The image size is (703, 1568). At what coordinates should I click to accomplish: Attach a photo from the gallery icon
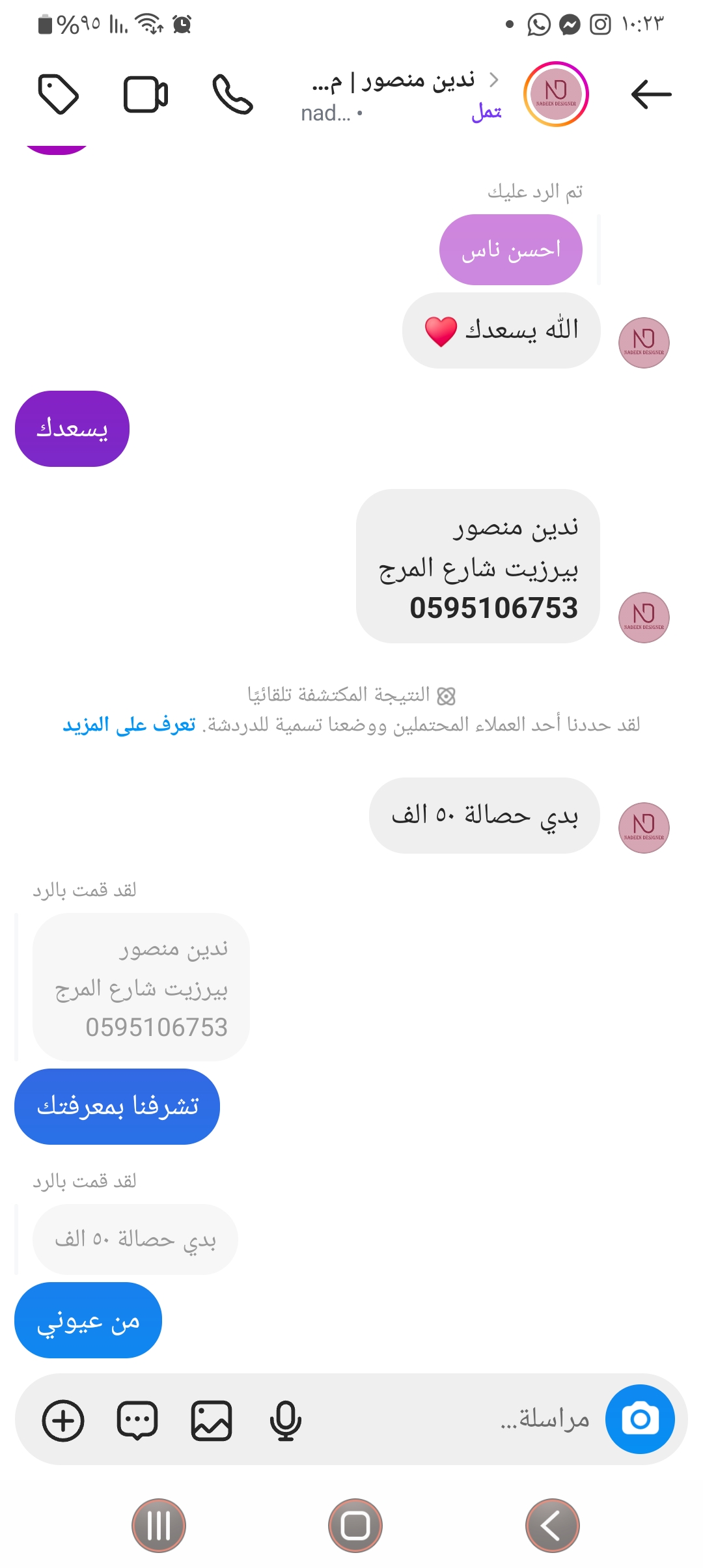(x=212, y=1420)
